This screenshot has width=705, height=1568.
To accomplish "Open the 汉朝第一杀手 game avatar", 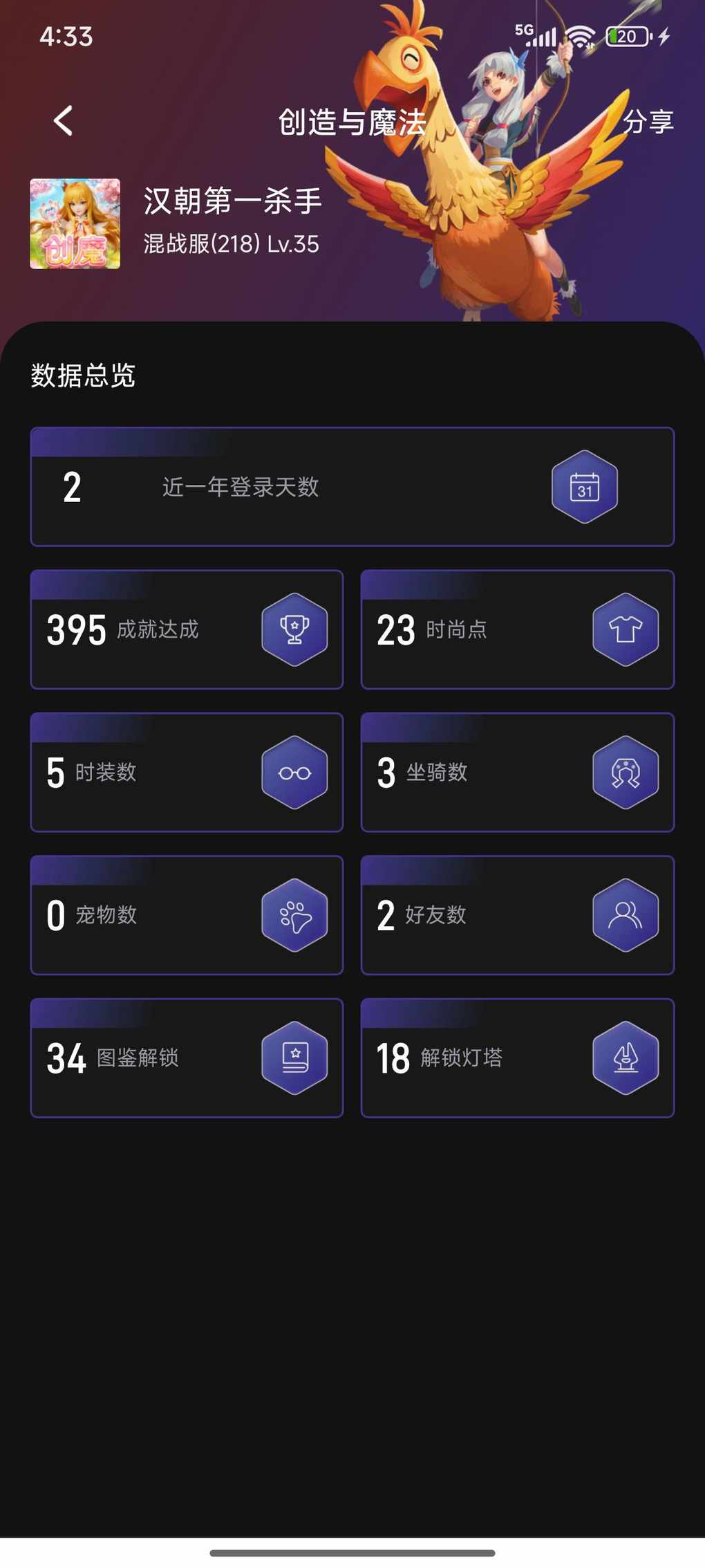I will point(75,223).
